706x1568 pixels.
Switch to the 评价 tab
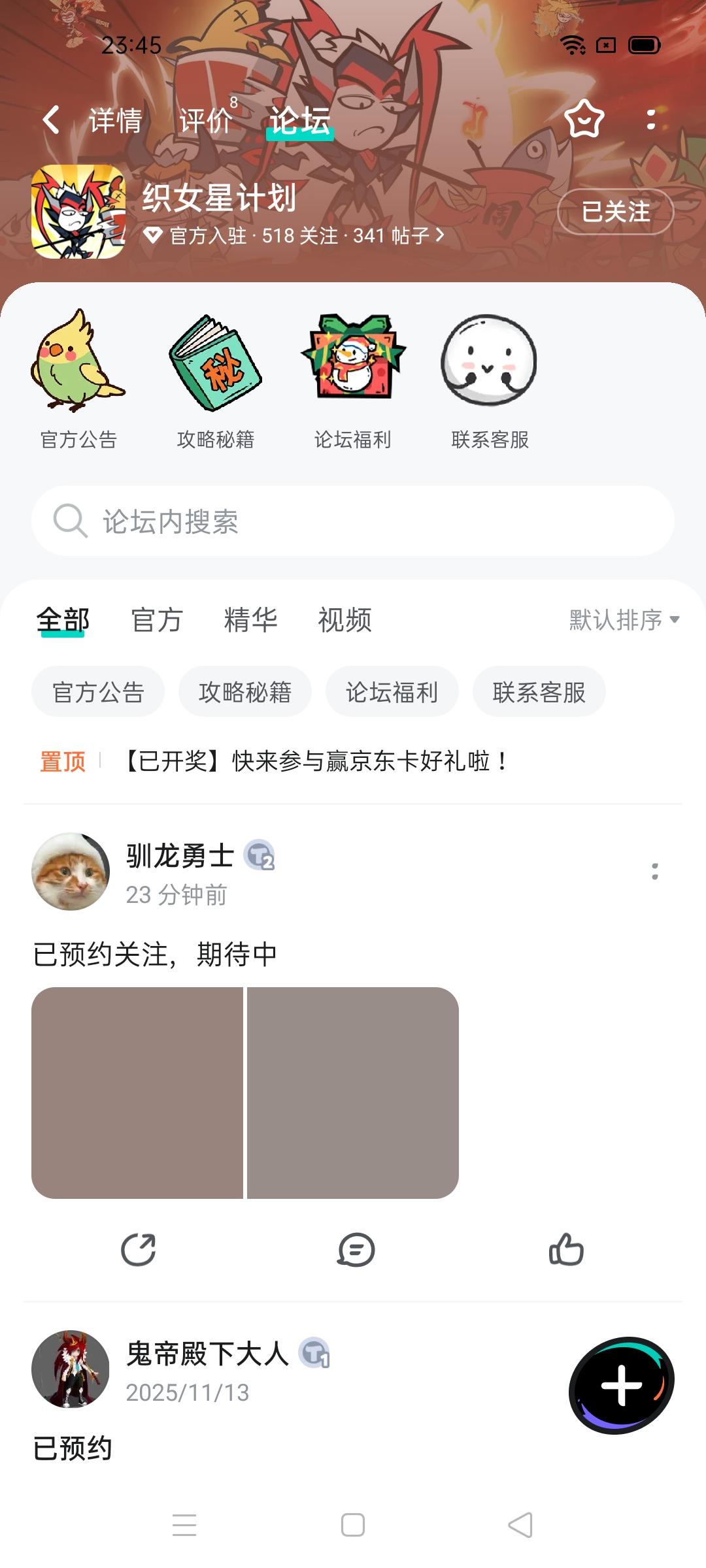(203, 120)
